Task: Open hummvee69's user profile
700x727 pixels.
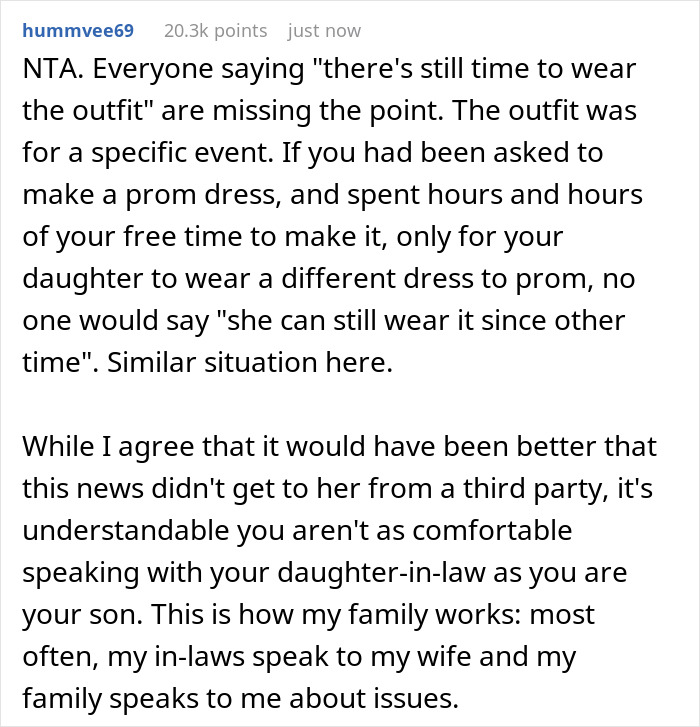Action: (x=77, y=30)
